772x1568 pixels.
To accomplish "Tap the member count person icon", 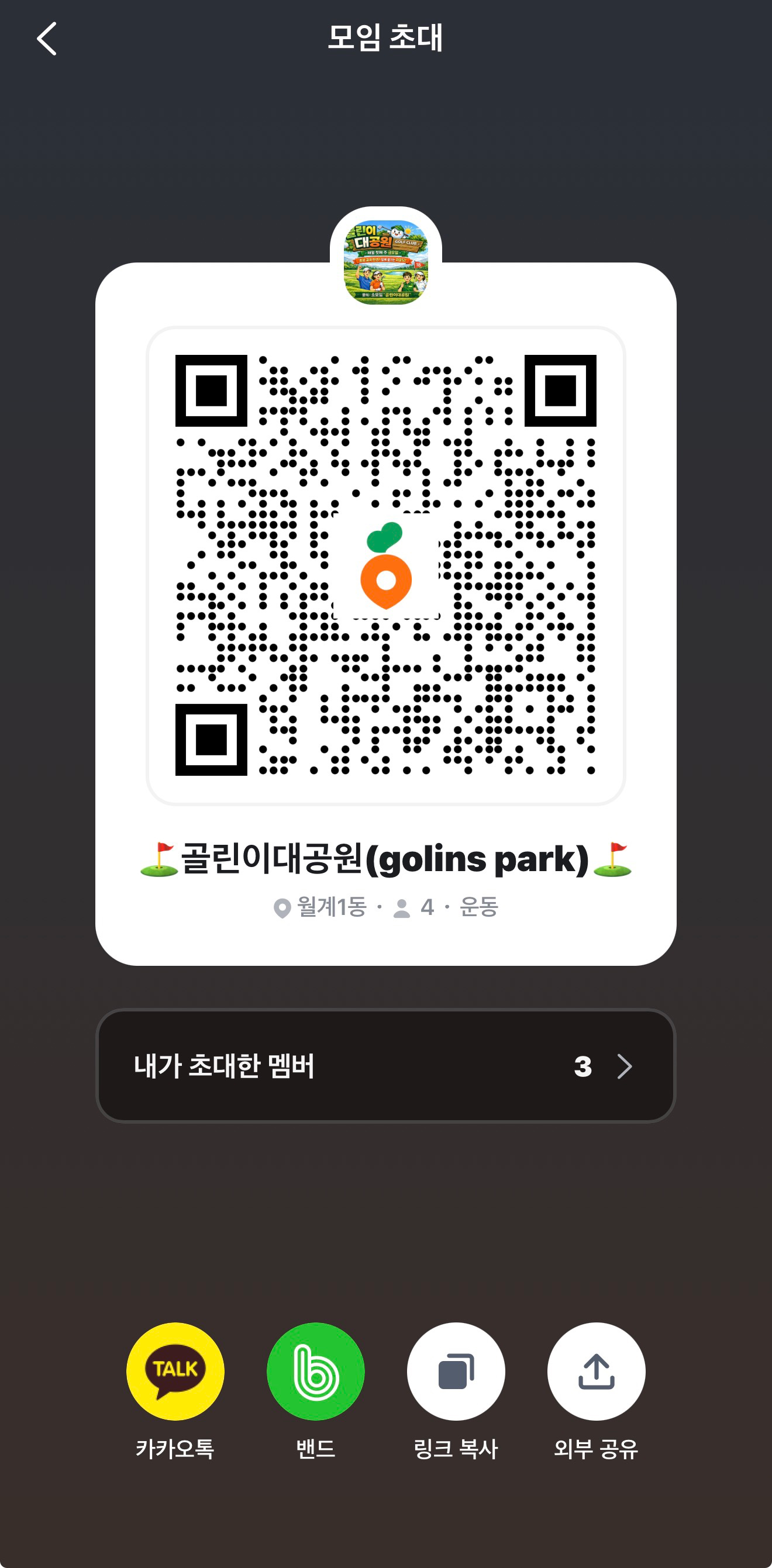I will coord(402,907).
